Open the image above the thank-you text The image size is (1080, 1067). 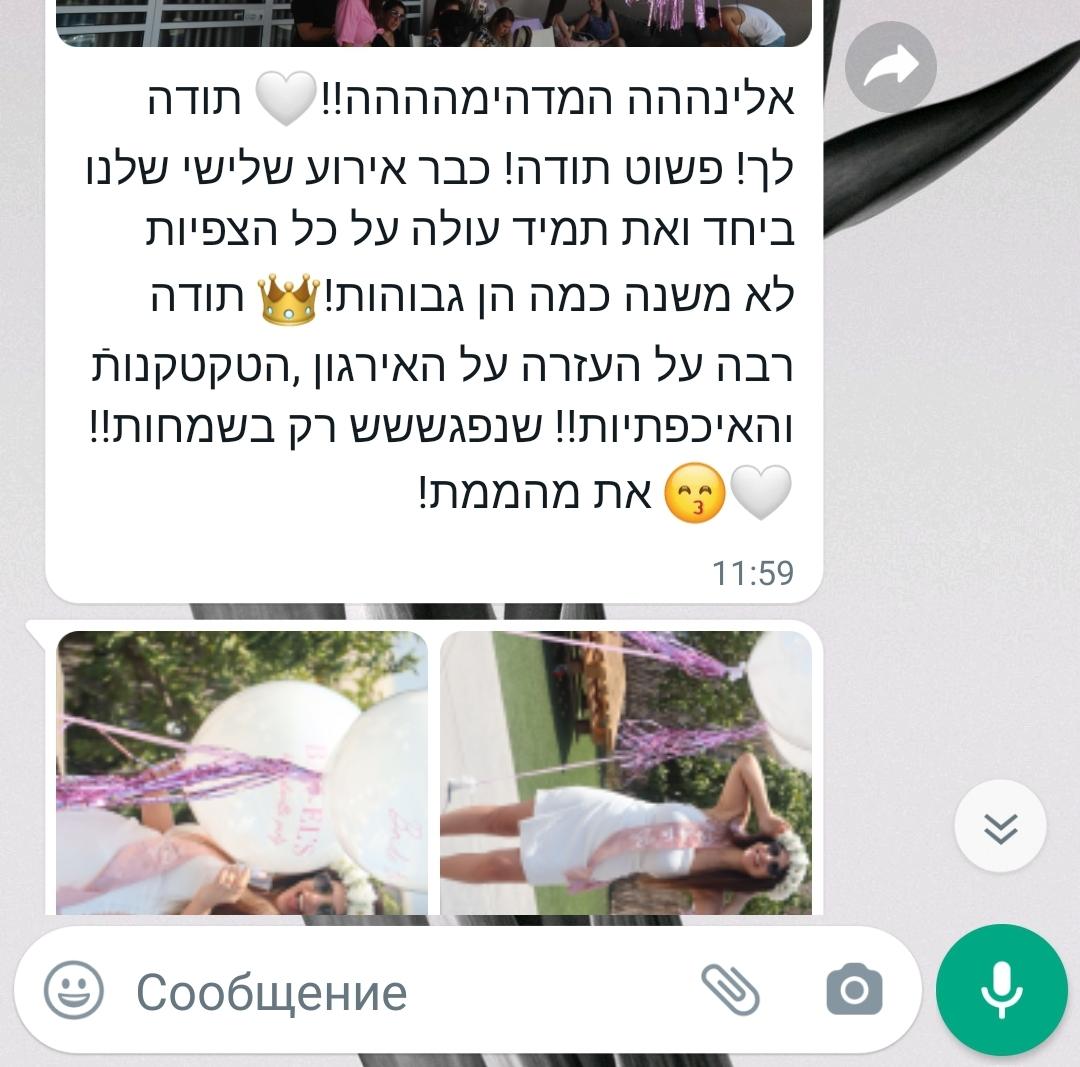433,23
